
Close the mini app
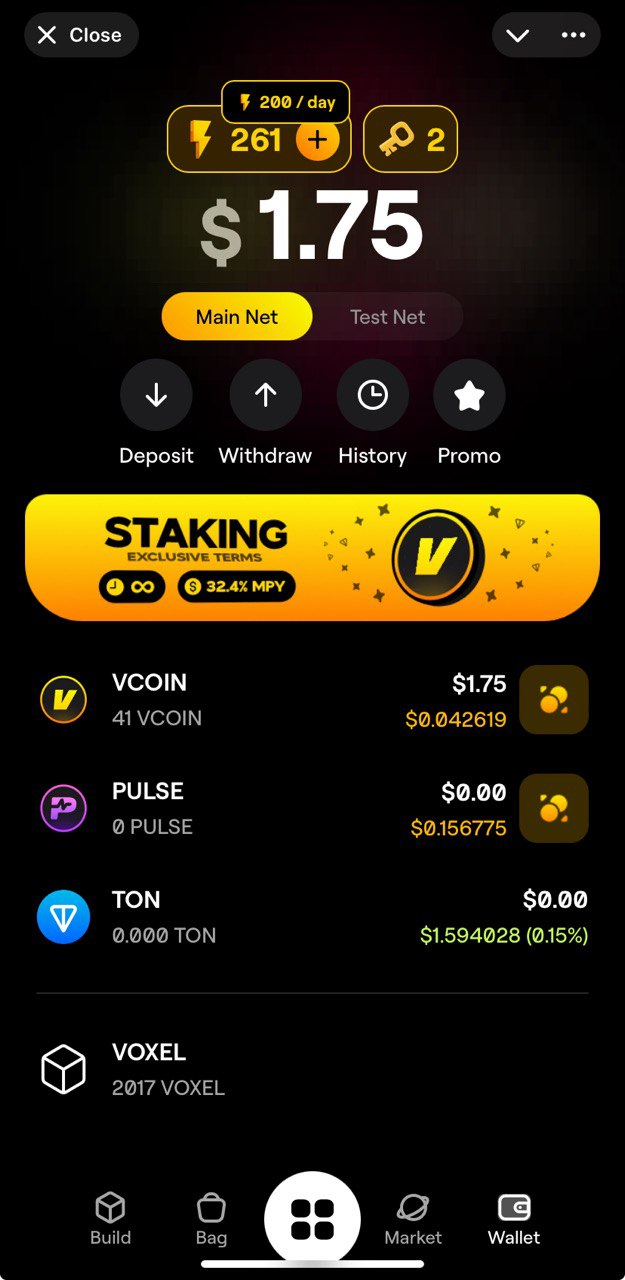tap(80, 35)
